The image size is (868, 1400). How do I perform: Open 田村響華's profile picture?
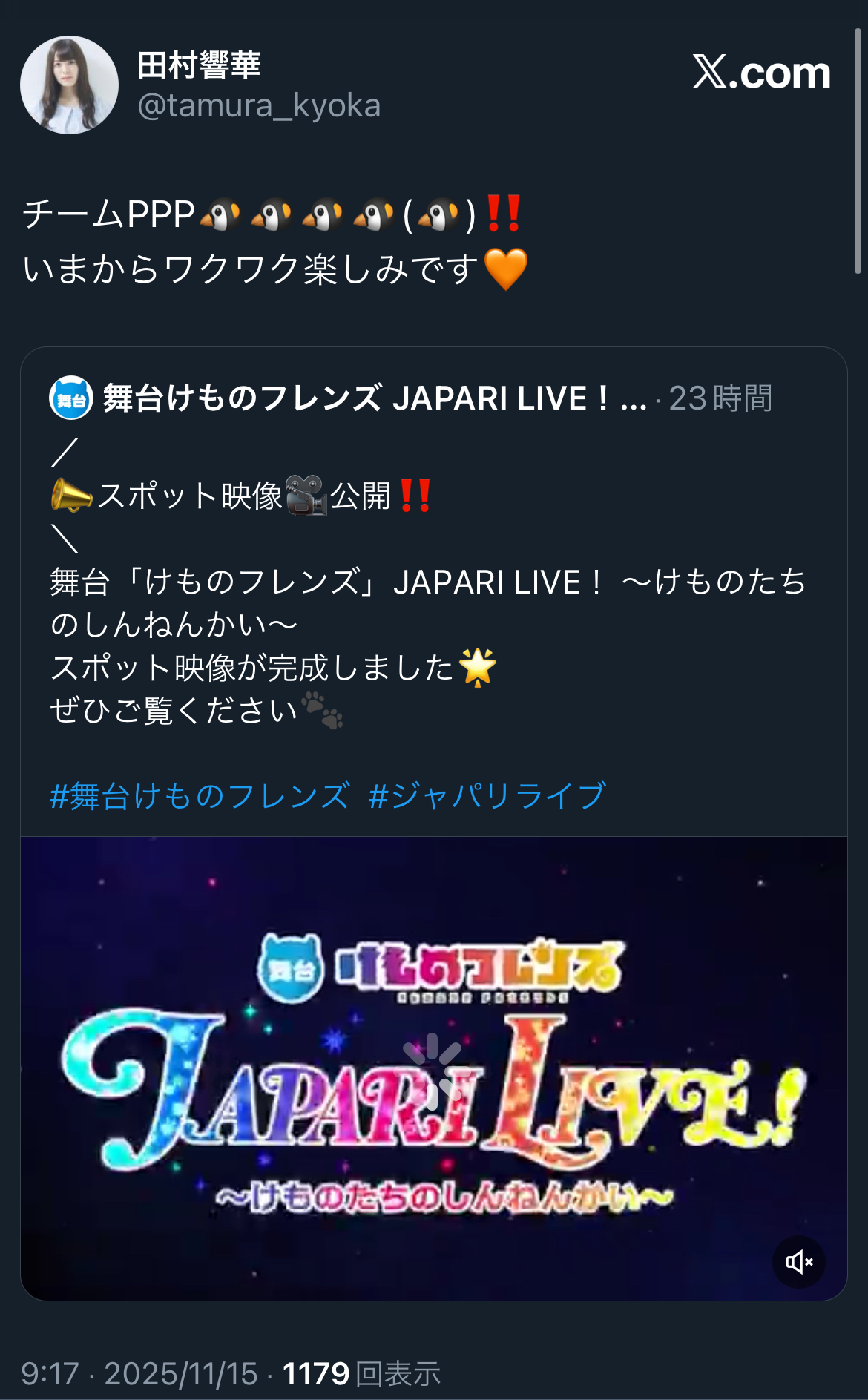[69, 85]
